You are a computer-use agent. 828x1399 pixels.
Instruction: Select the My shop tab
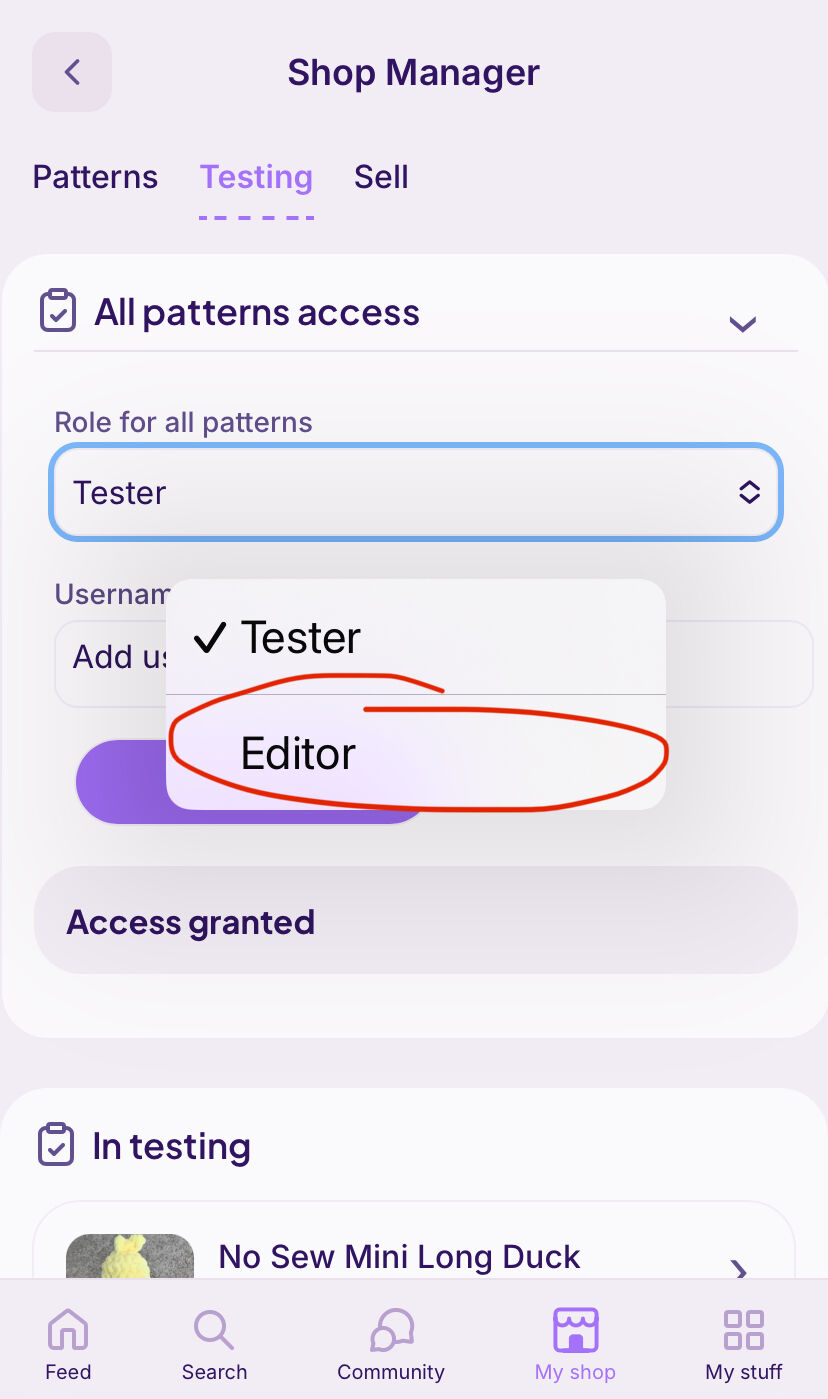tap(575, 1345)
